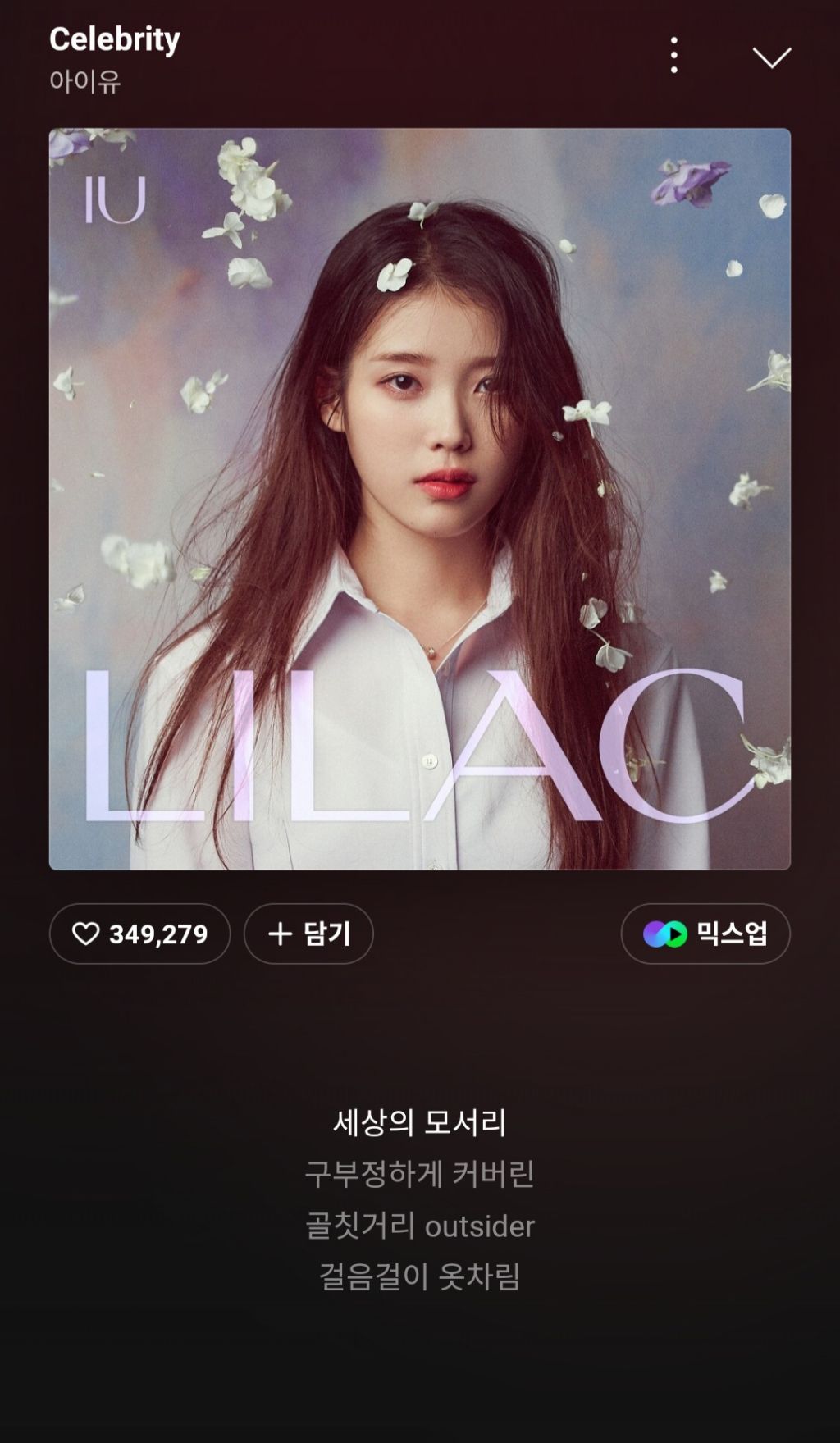Open the LILAC album cover
This screenshot has height=1443, width=840.
(x=420, y=499)
